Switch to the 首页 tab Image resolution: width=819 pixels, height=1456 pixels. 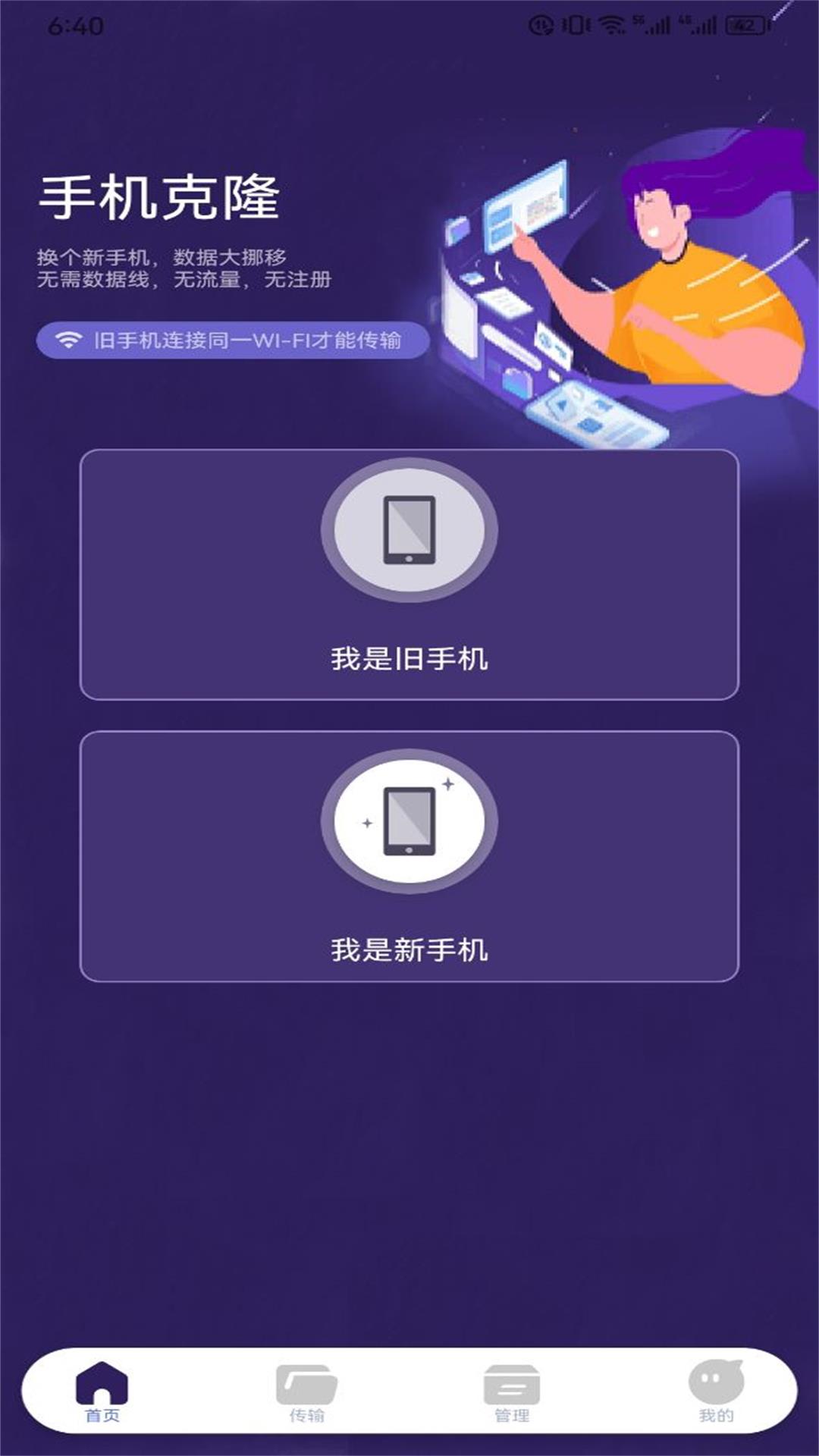coord(102,1392)
